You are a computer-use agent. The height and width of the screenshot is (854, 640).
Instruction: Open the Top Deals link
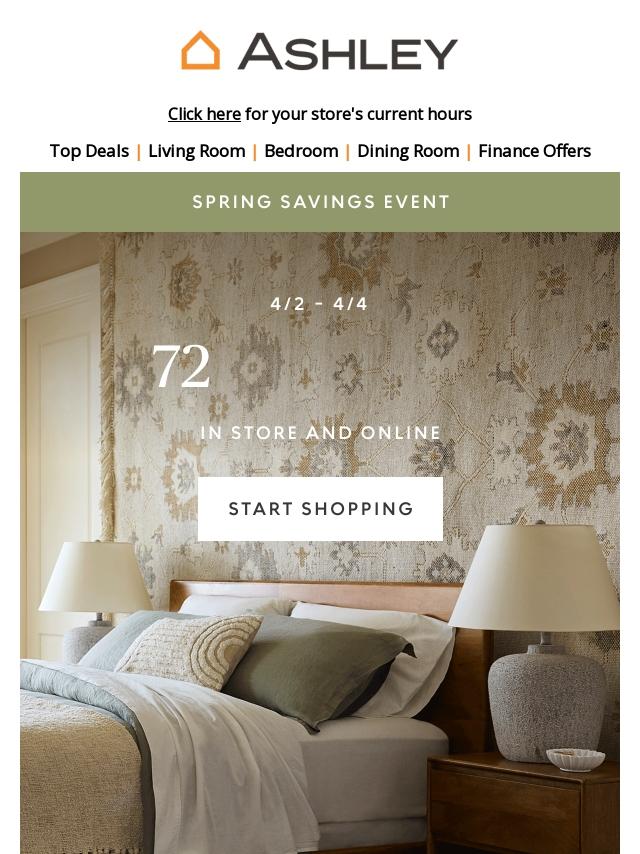point(89,151)
